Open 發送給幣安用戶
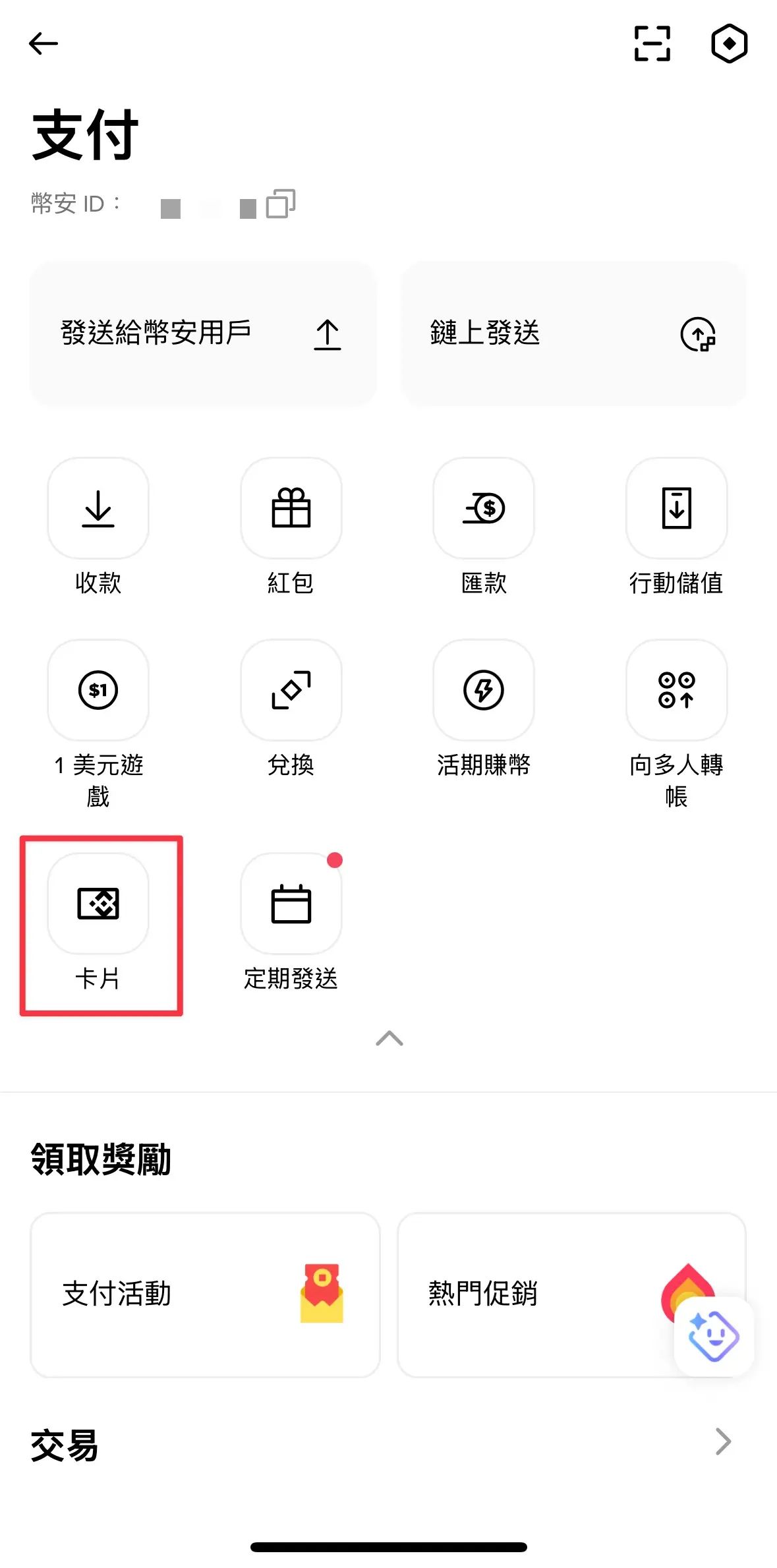 203,334
